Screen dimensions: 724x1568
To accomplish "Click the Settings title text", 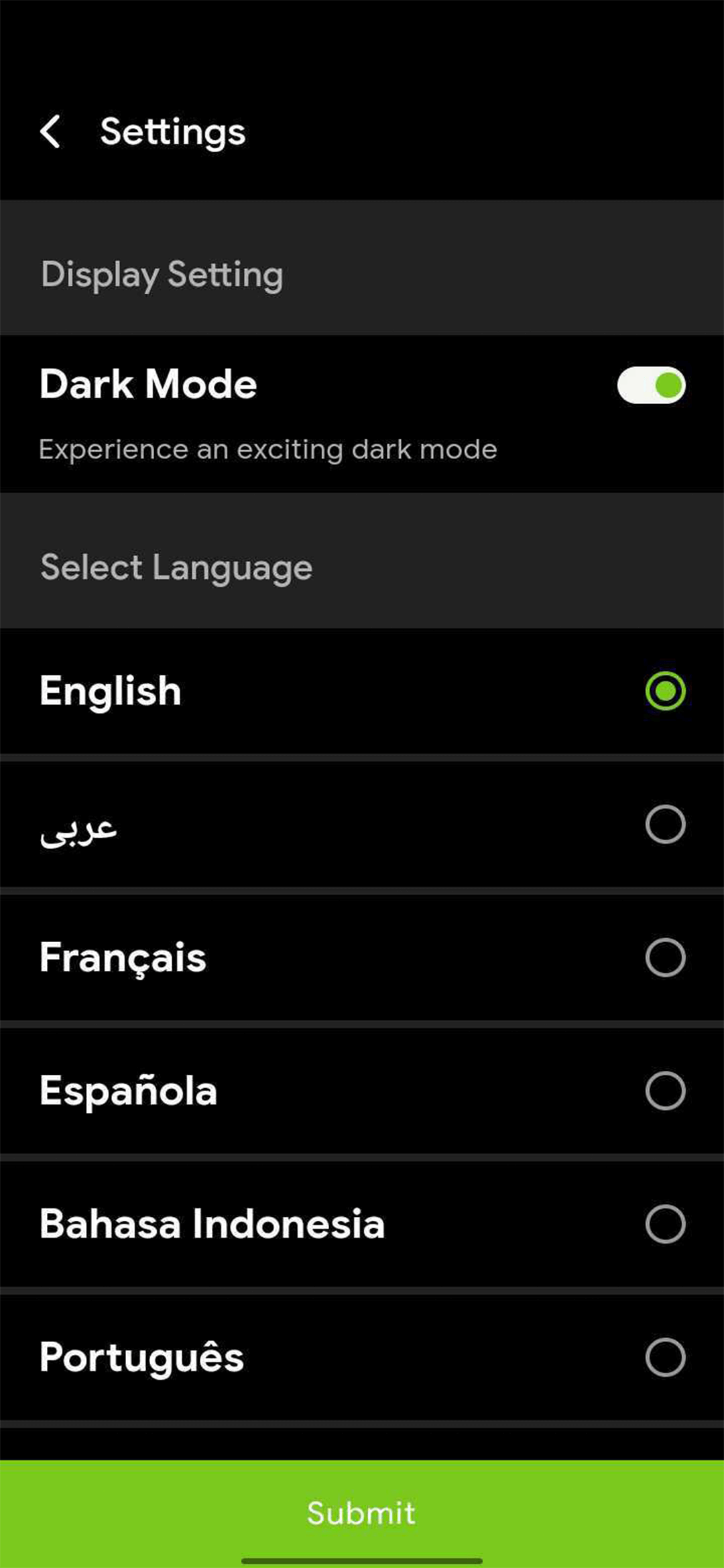I will tap(172, 132).
